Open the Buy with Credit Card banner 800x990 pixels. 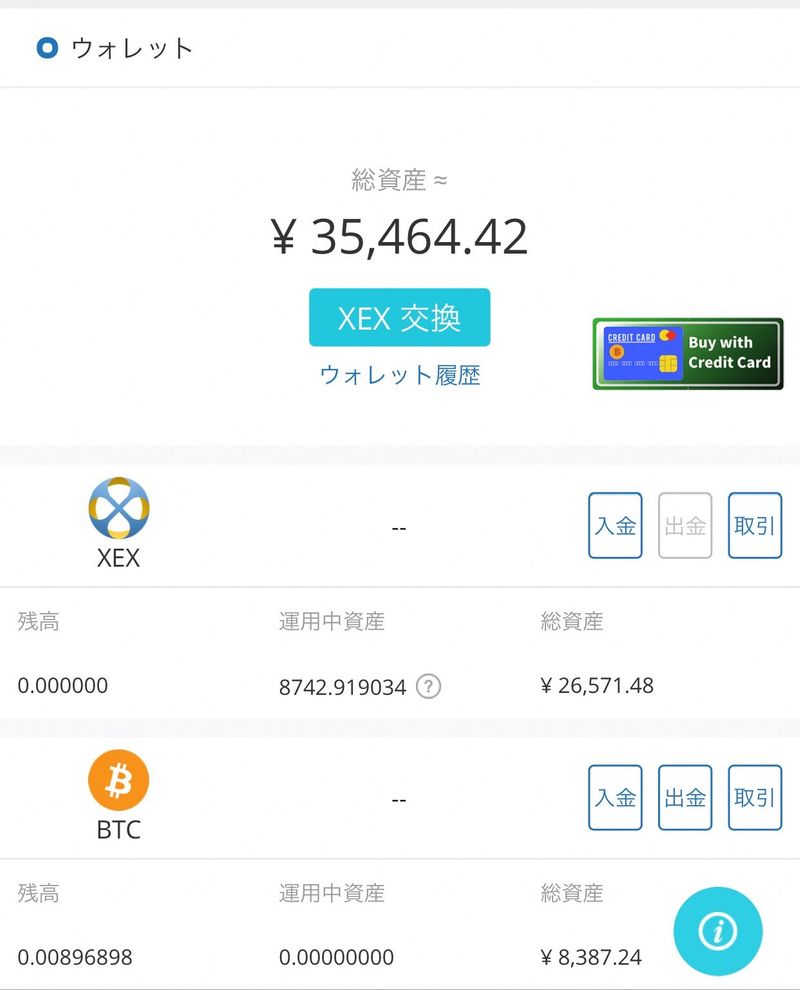[x=688, y=353]
